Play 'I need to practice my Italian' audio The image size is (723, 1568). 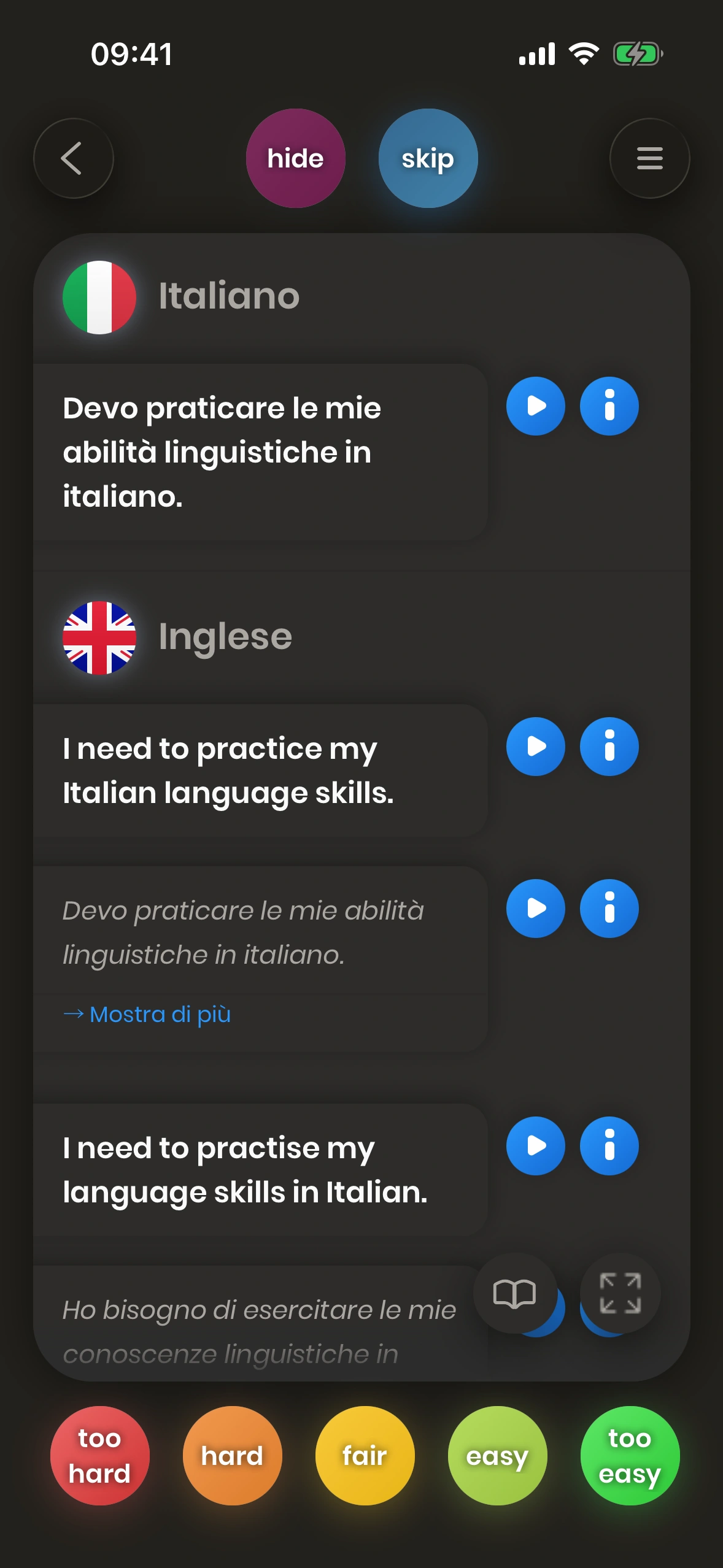click(535, 747)
